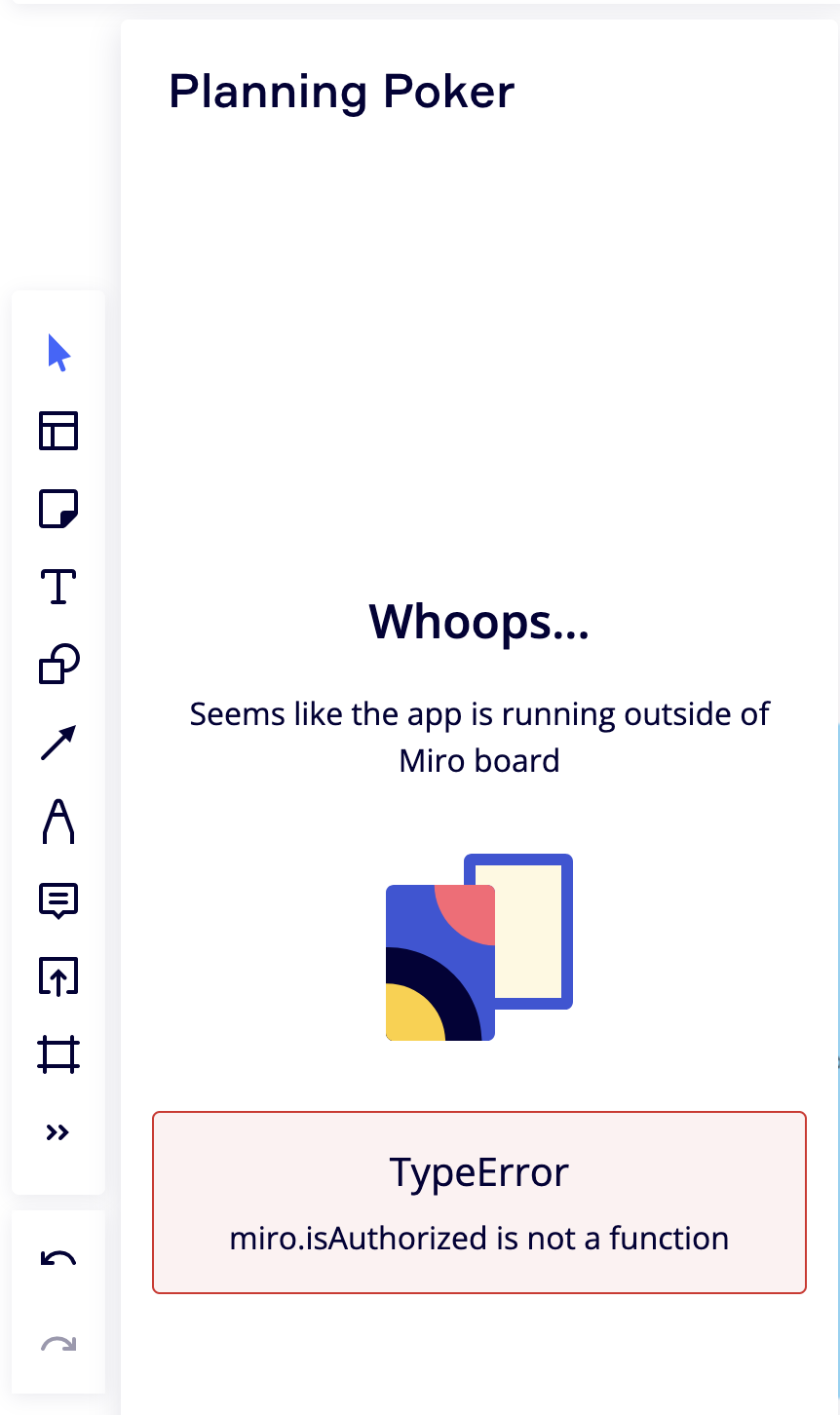Pick the pen drawing tool

pos(58,821)
